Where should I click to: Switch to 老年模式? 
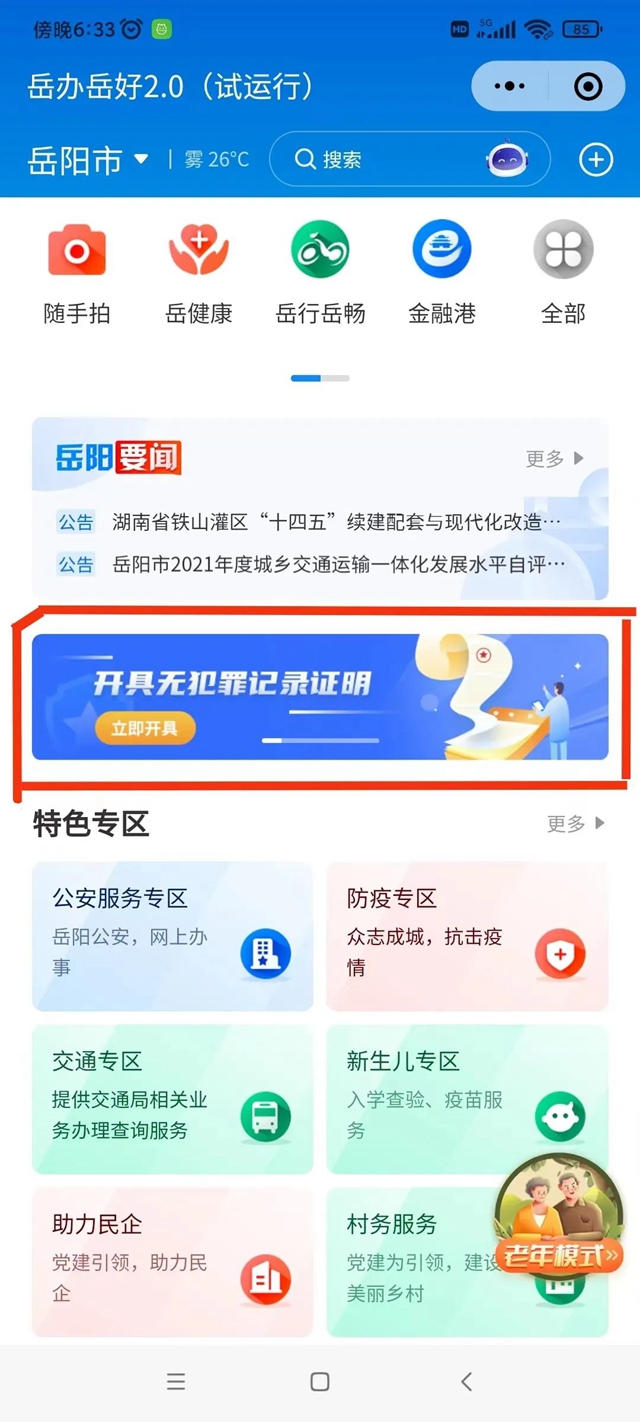click(x=559, y=1225)
